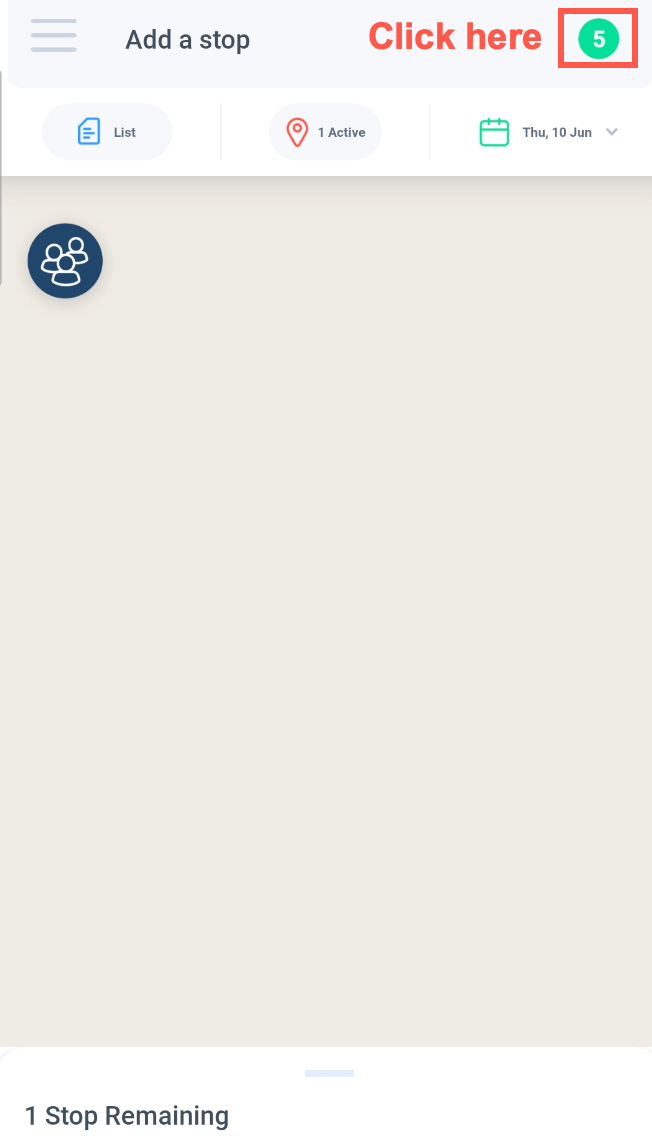Tap the Add a stop field
Viewport: 652px width, 1148px height.
[x=188, y=40]
